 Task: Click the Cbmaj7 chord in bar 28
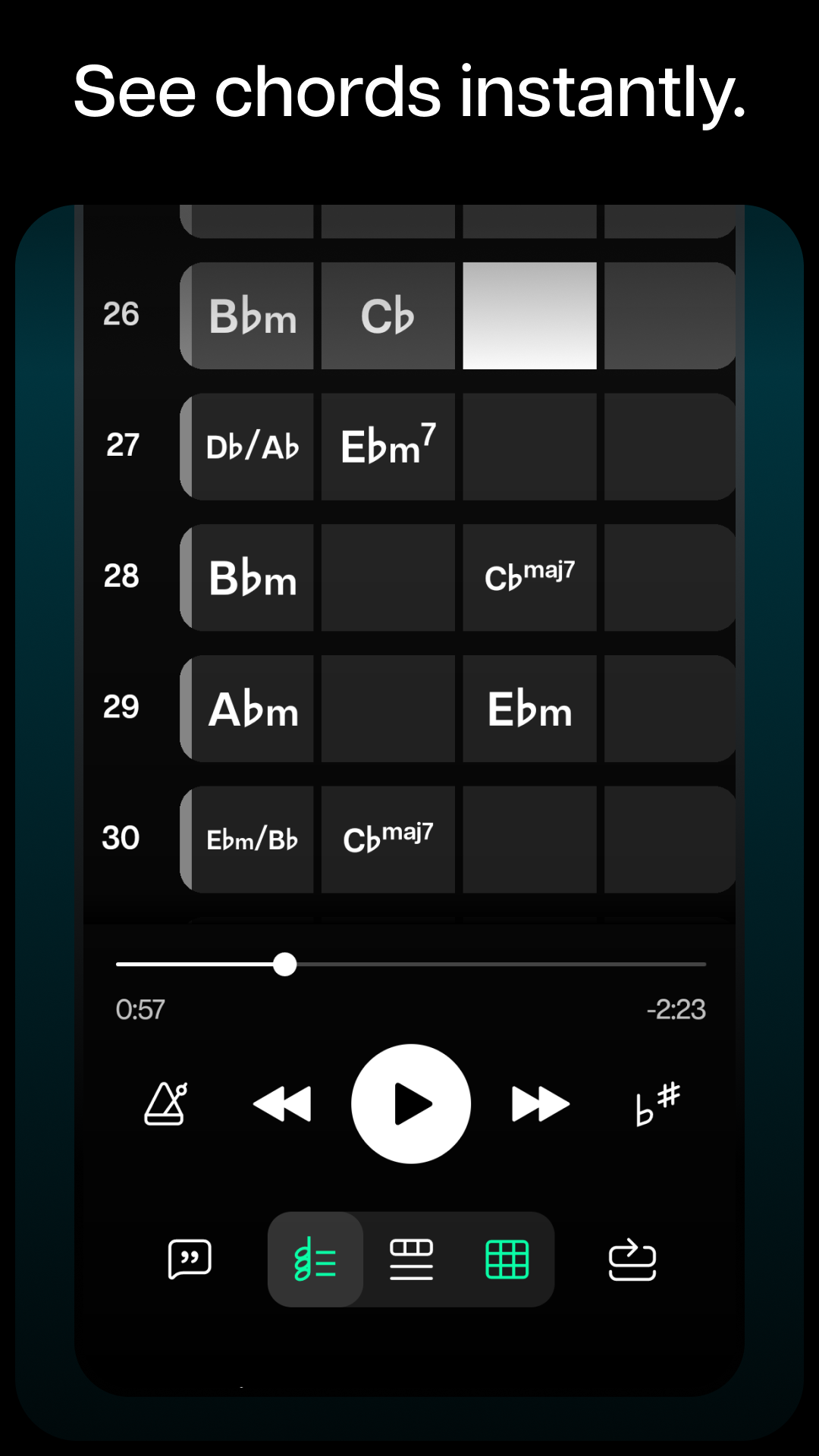tap(529, 577)
